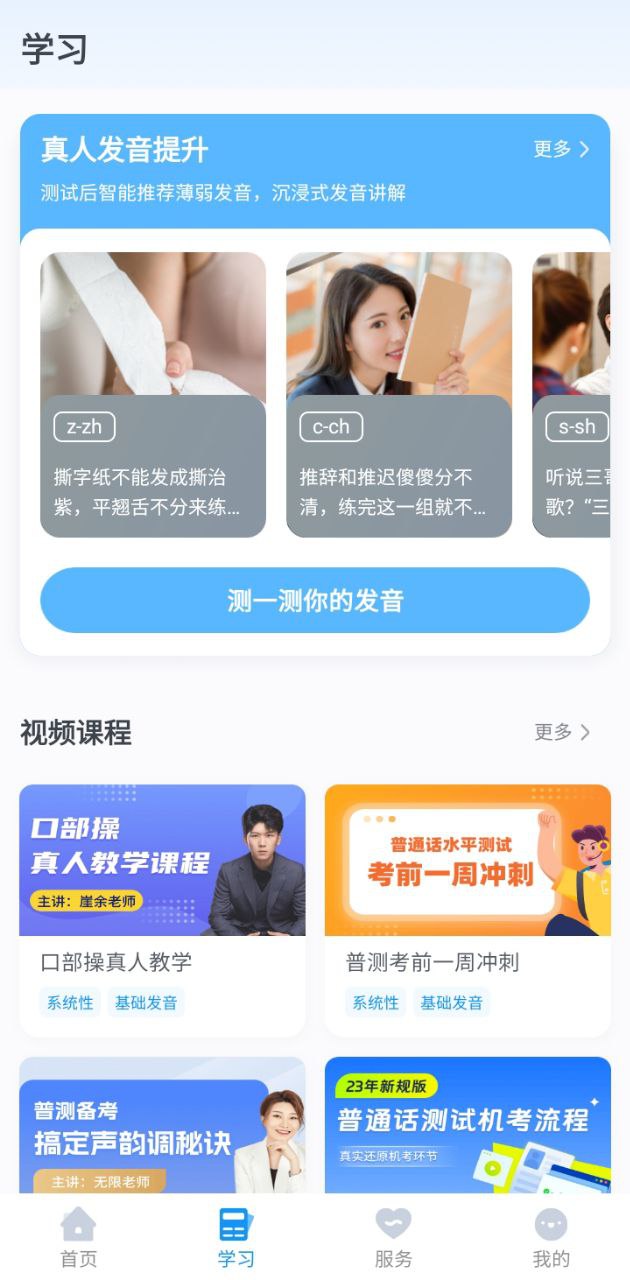The height and width of the screenshot is (1280, 630).
Task: Open 更多 in 真人发音提升 section
Action: [x=562, y=149]
